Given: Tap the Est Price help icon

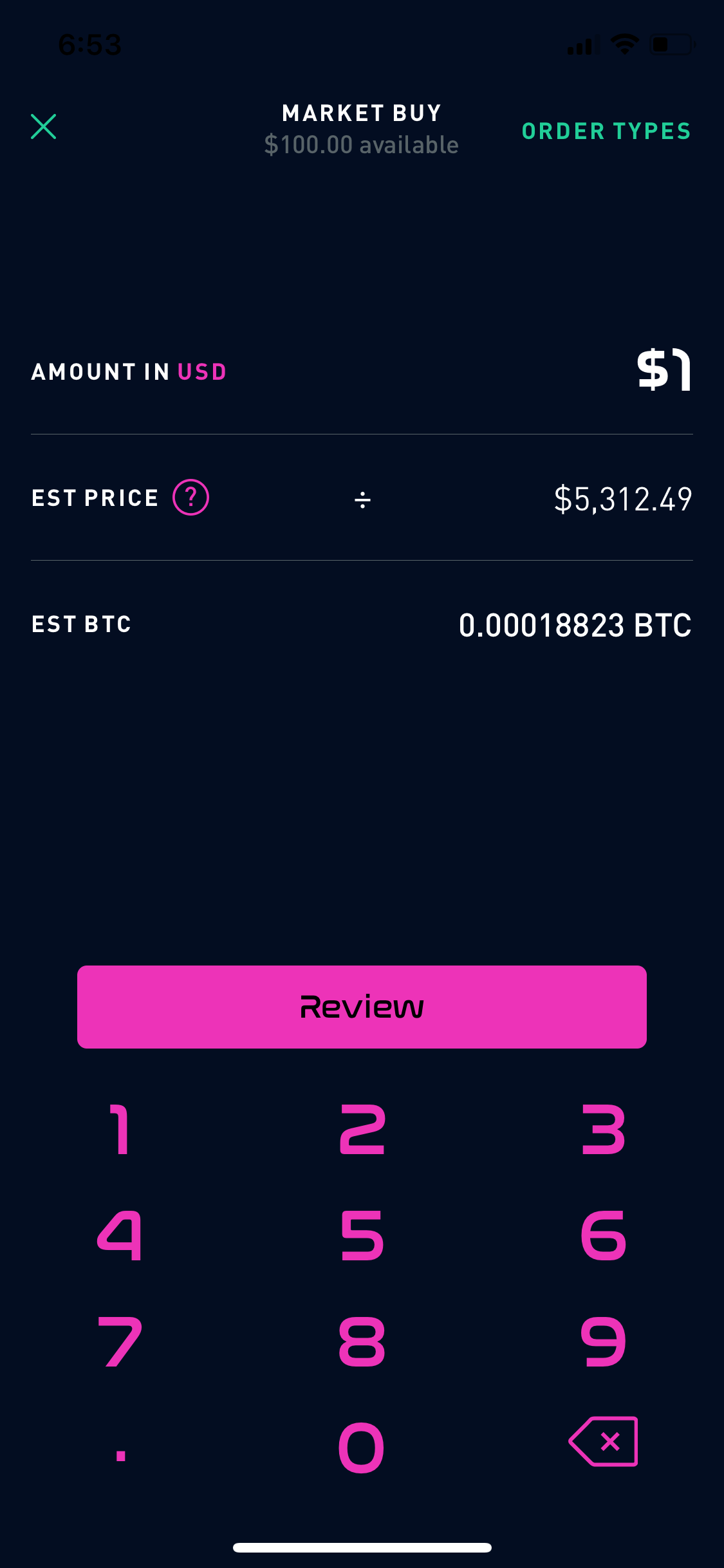Looking at the screenshot, I should pos(190,498).
